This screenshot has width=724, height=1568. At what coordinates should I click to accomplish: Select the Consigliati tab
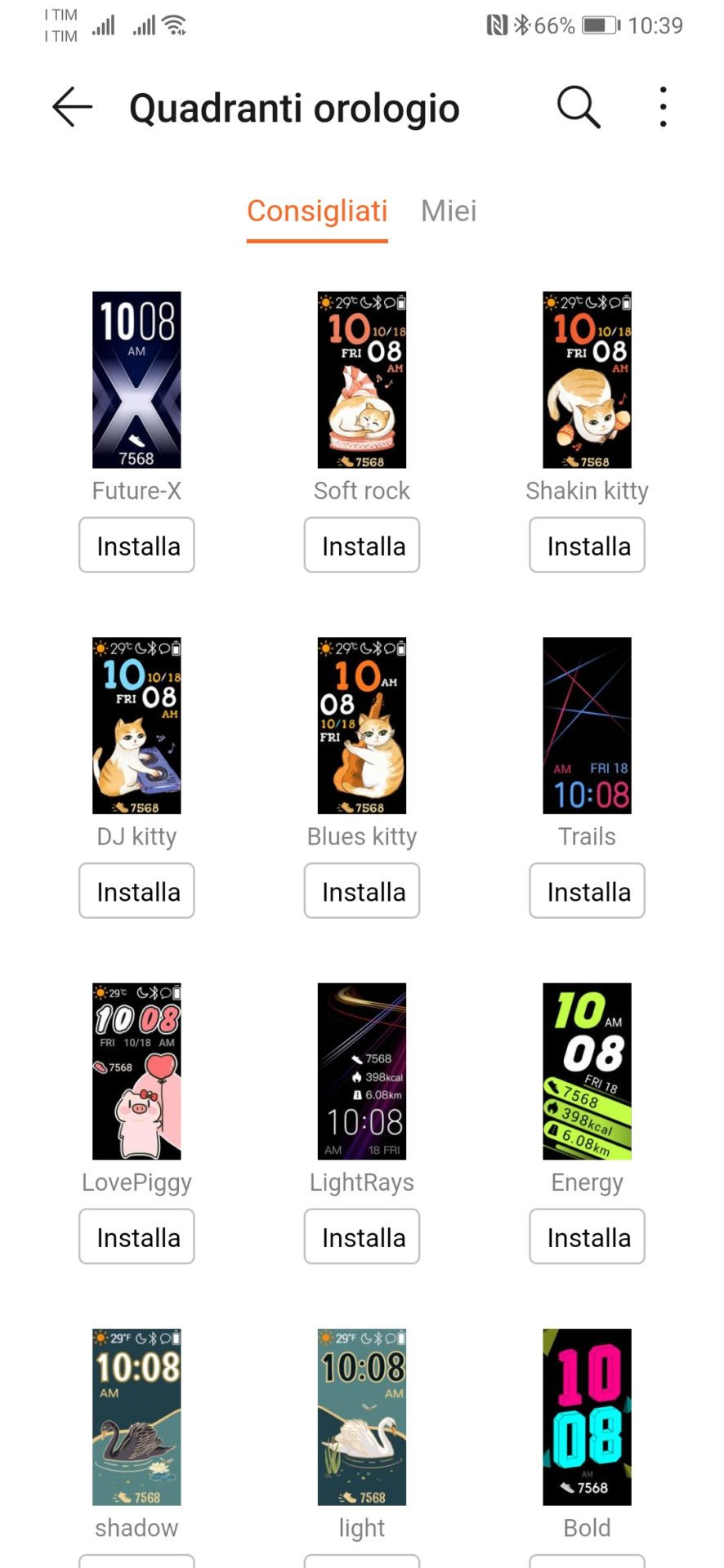[317, 212]
